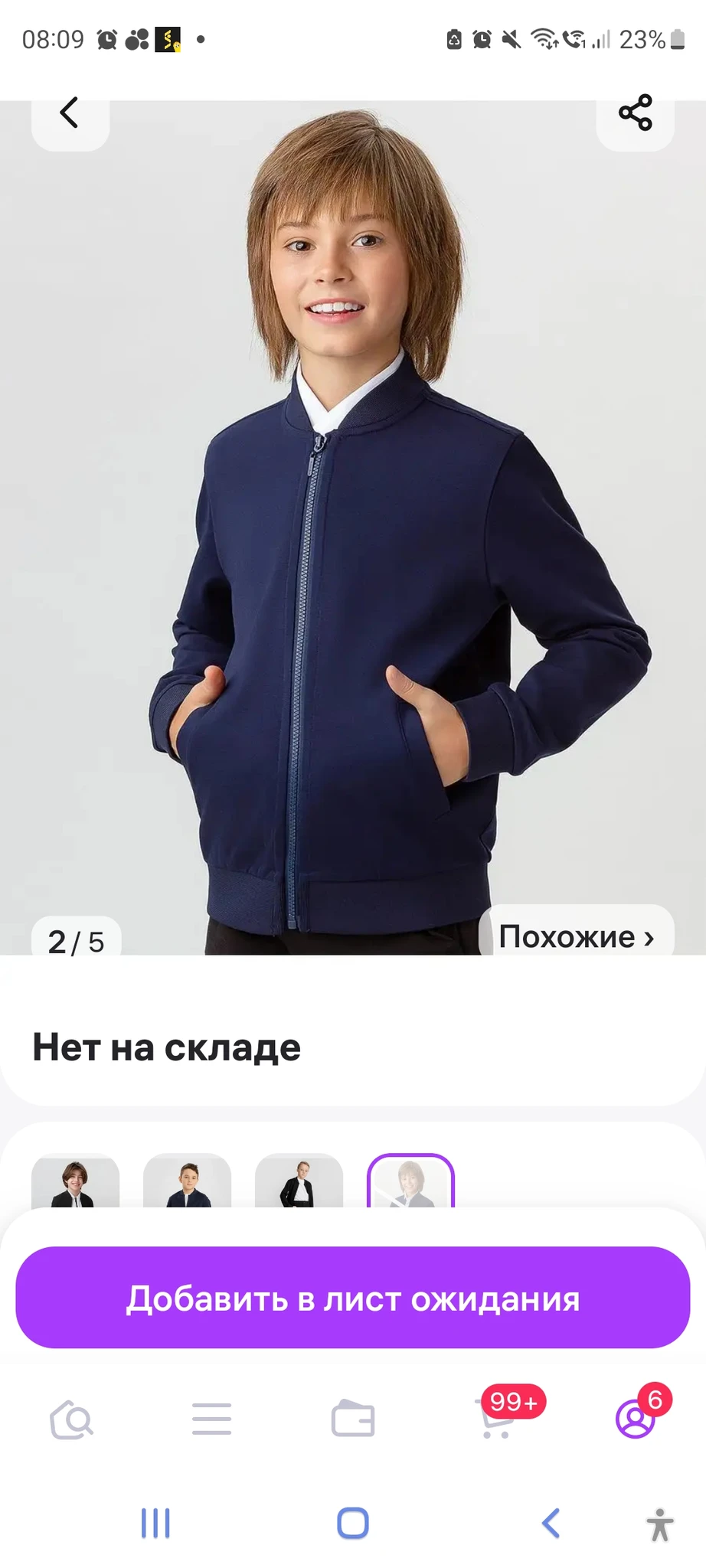Open system recent apps
The image size is (706, 1568).
pos(155,1523)
